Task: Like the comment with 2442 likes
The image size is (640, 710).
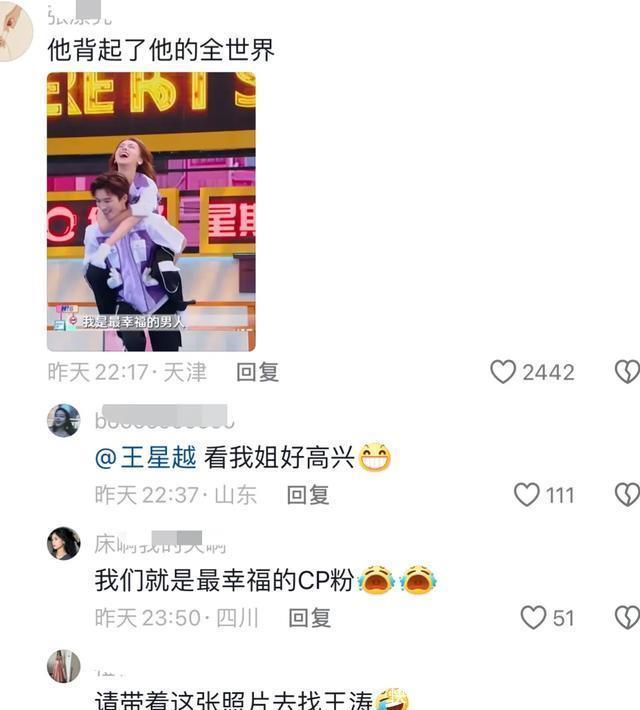Action: point(503,372)
